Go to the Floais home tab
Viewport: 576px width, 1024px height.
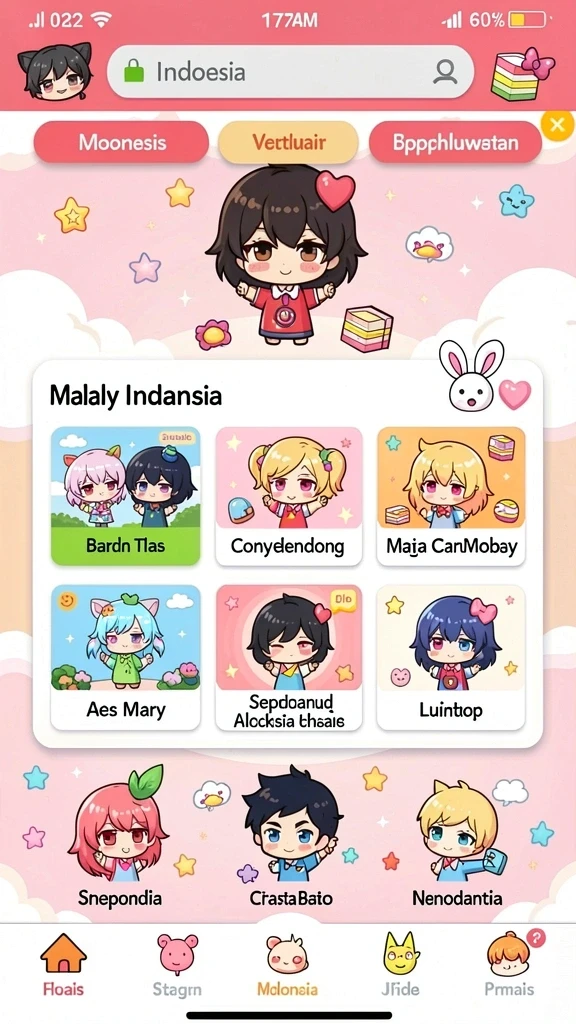click(x=63, y=965)
